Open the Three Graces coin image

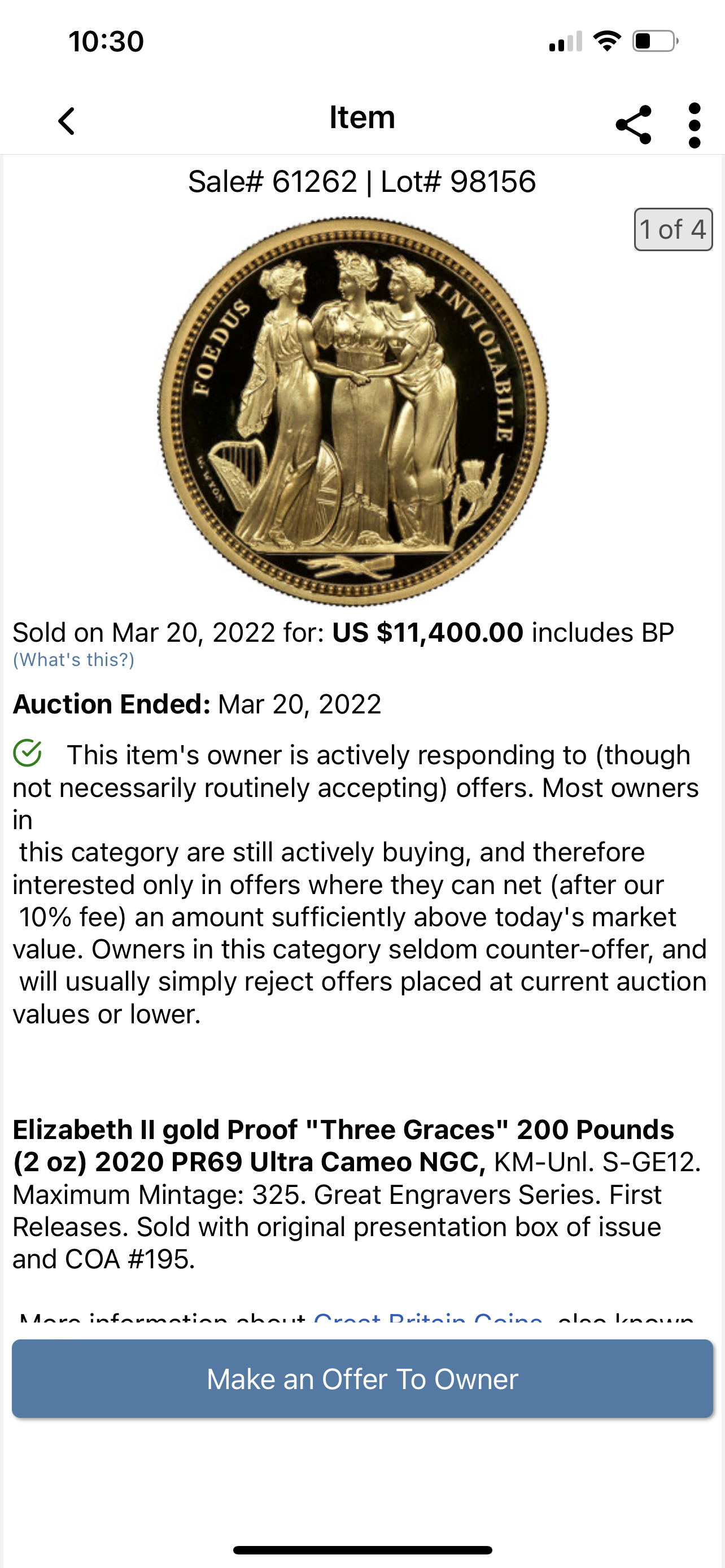[x=353, y=411]
